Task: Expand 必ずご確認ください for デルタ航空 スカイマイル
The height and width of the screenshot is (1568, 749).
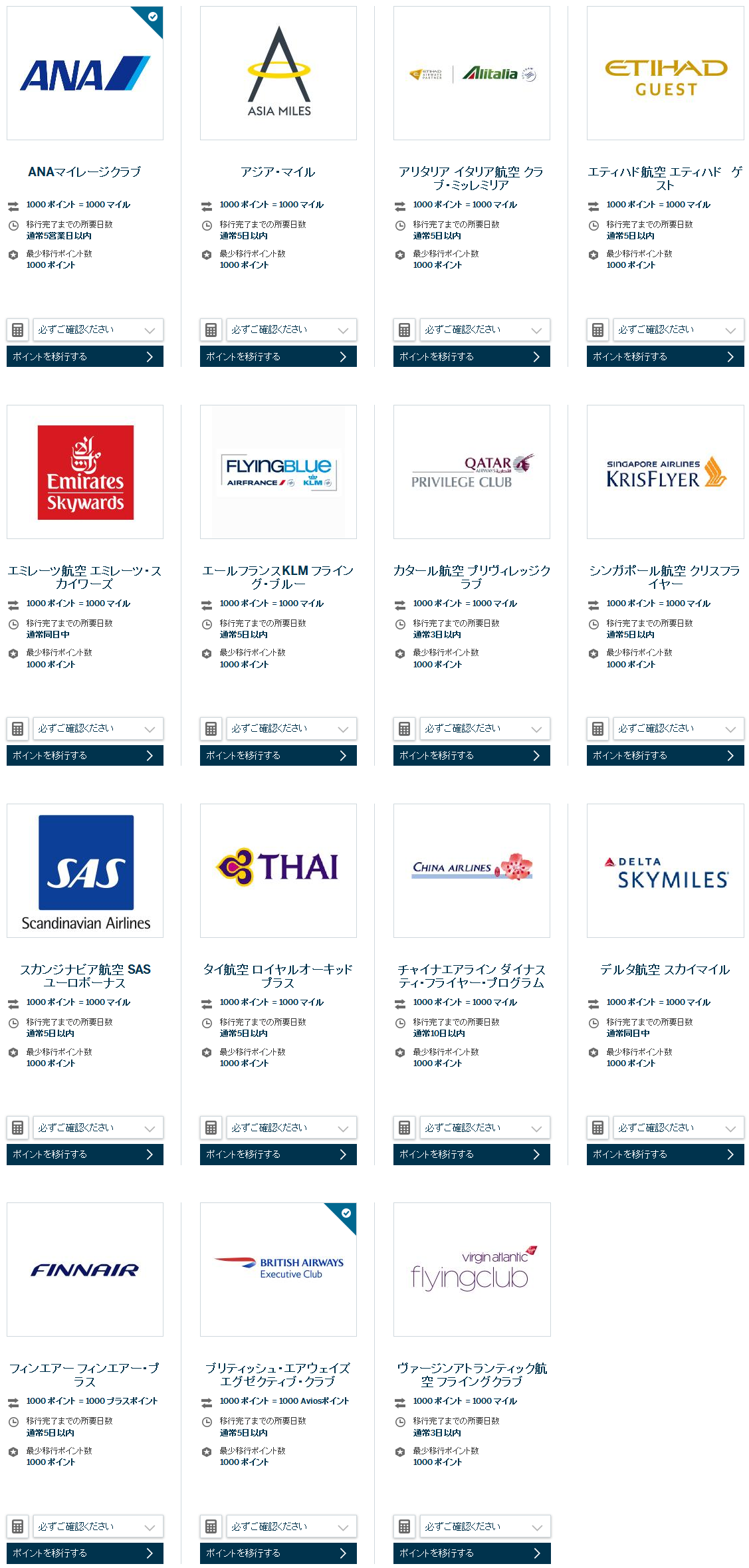Action: [x=678, y=1127]
